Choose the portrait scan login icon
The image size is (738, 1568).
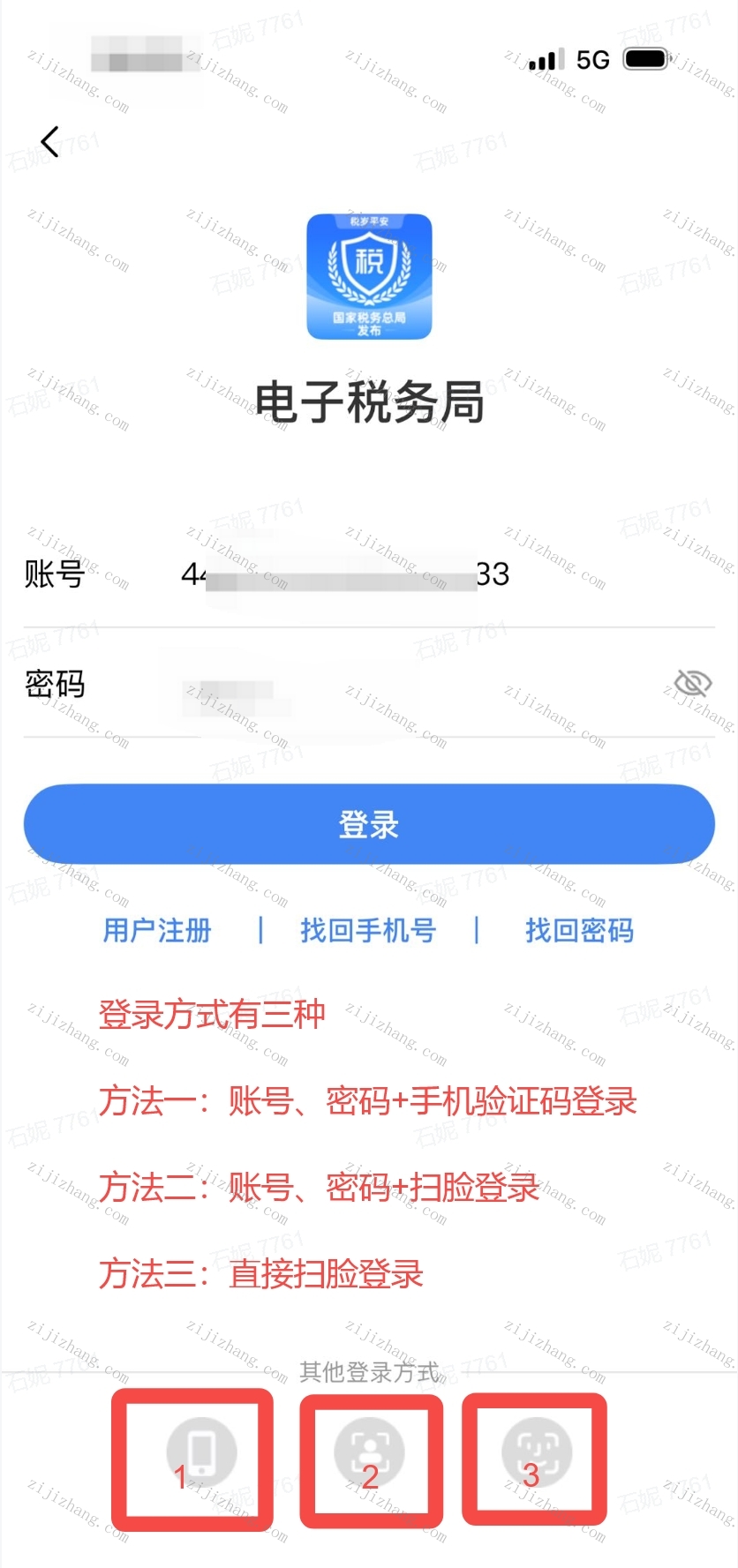(369, 1452)
